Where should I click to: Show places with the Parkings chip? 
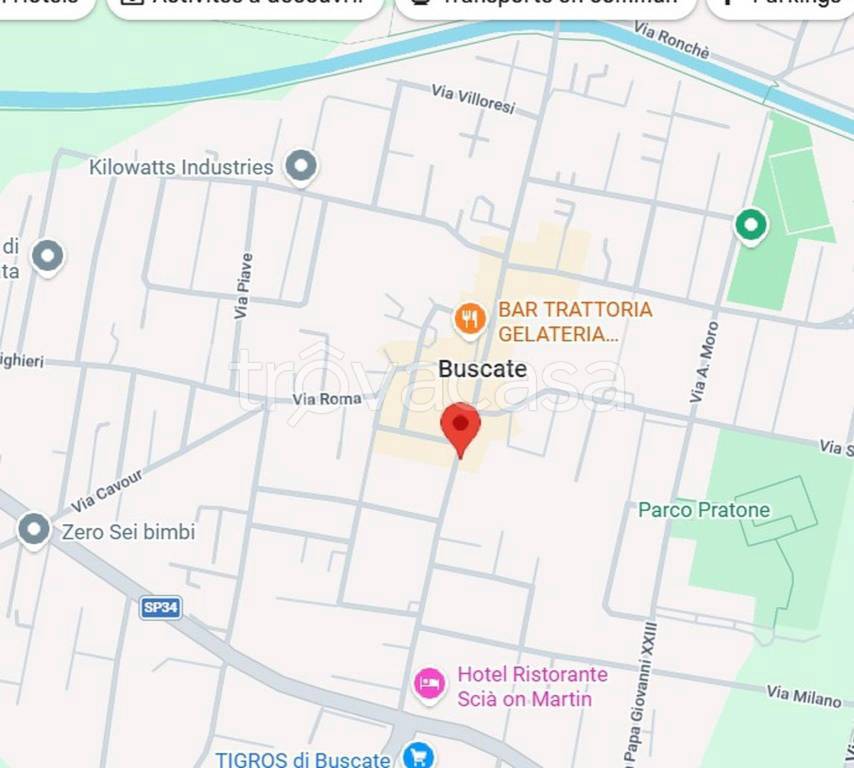tap(781, 4)
